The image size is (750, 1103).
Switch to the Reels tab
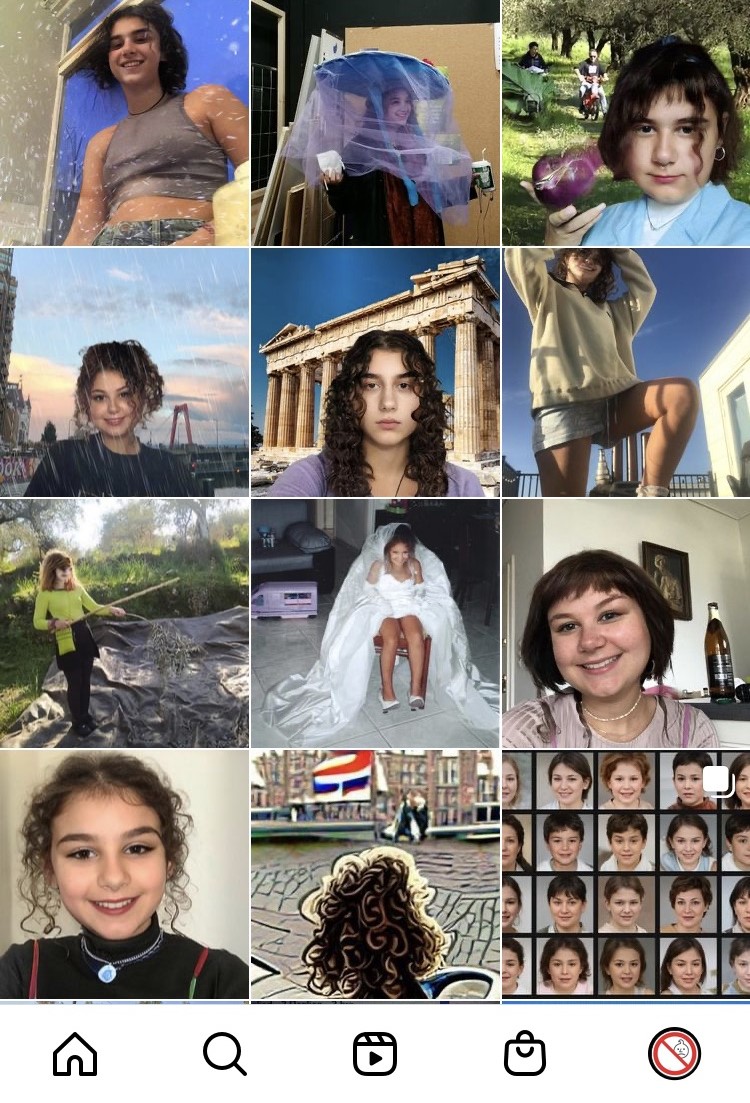point(375,1053)
